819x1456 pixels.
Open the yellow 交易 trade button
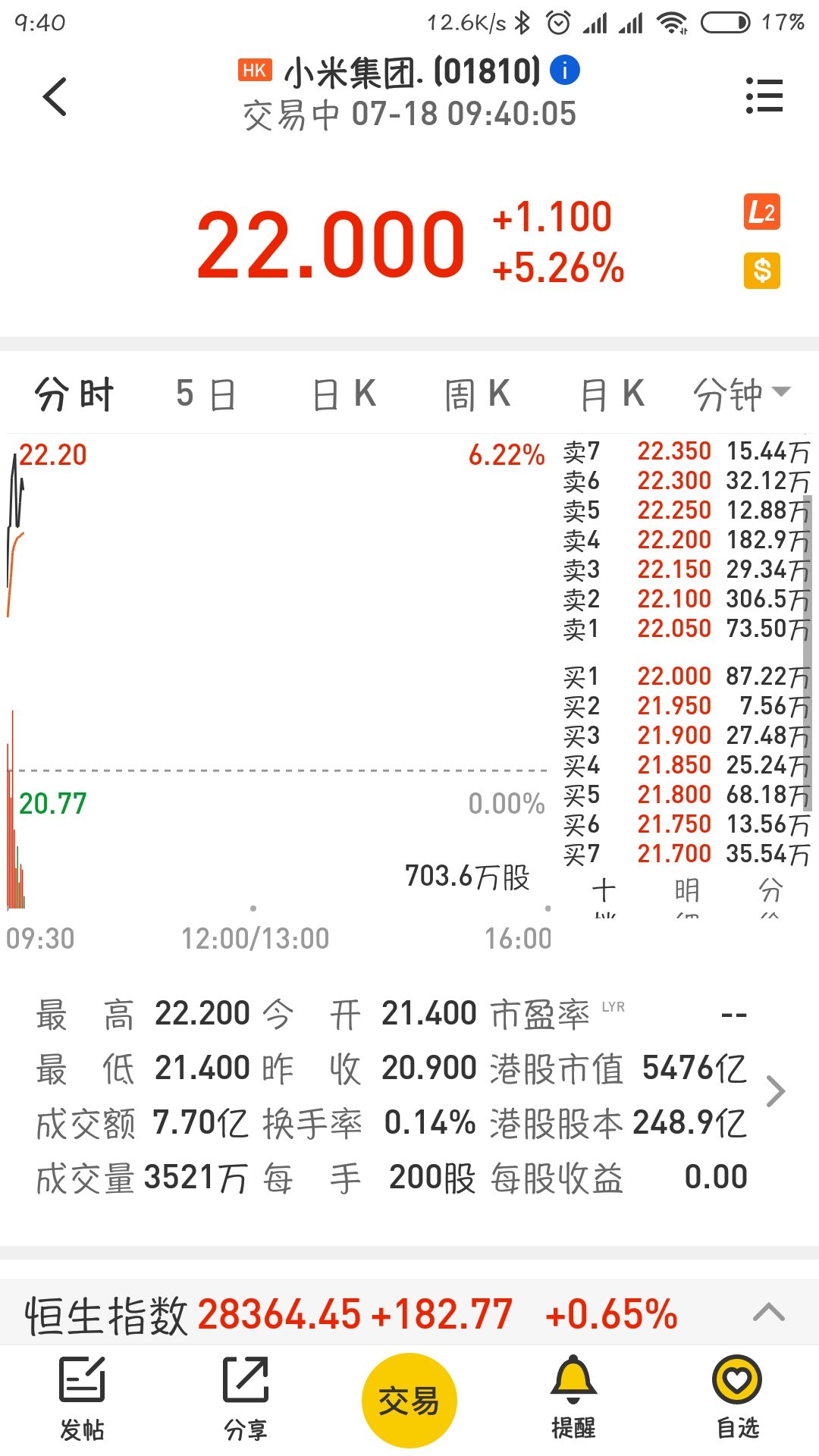click(x=409, y=1401)
